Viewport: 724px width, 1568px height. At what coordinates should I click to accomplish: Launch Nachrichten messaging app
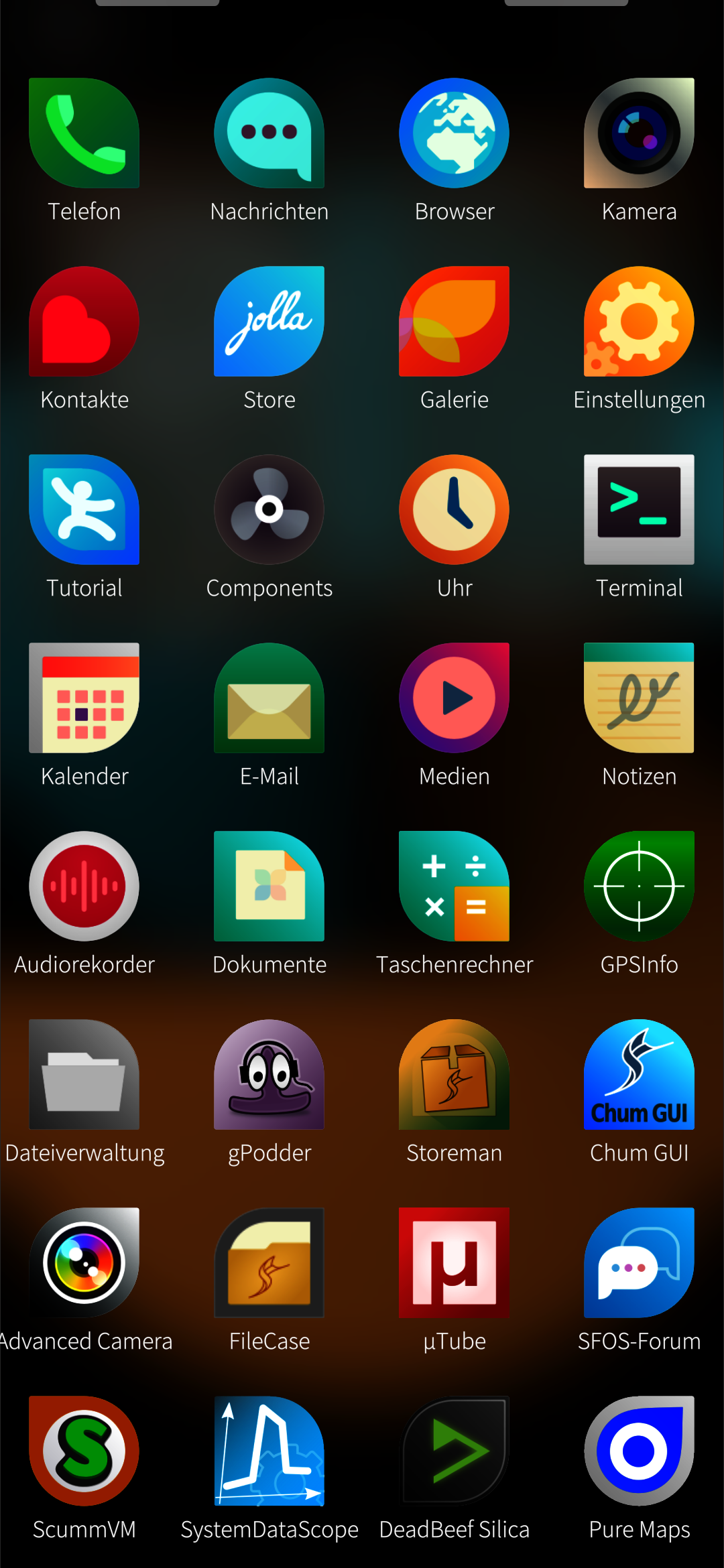click(x=269, y=133)
